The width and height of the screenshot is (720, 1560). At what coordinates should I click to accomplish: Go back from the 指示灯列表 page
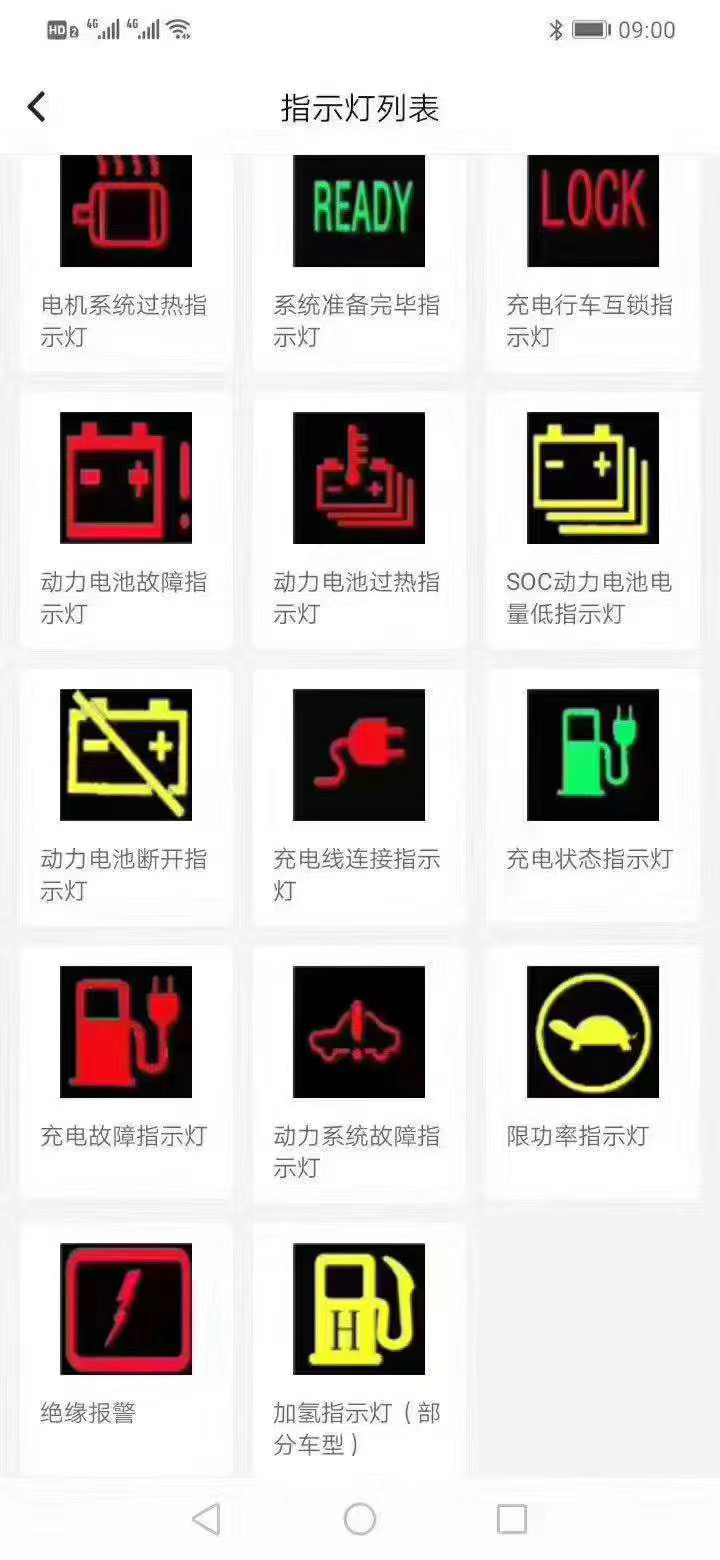pos(37,107)
